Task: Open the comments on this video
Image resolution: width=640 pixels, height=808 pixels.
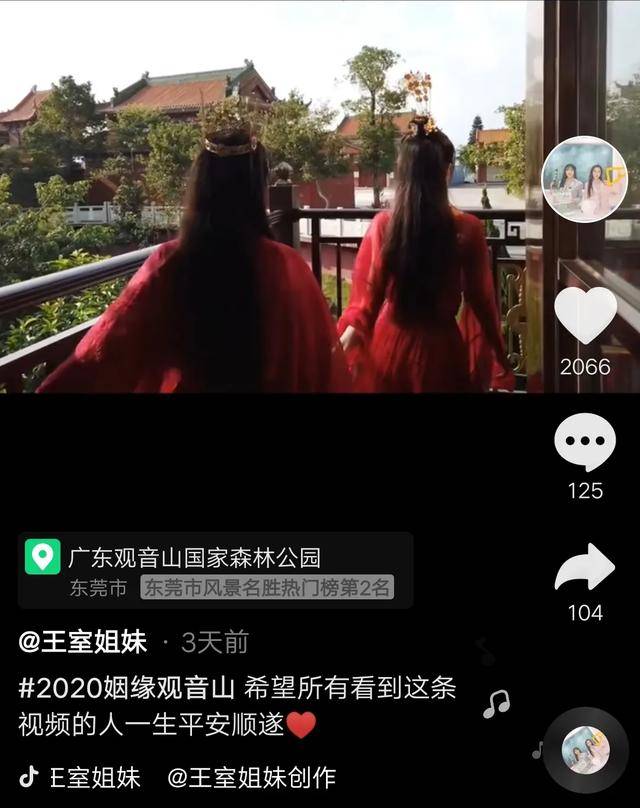Action: coord(585,443)
